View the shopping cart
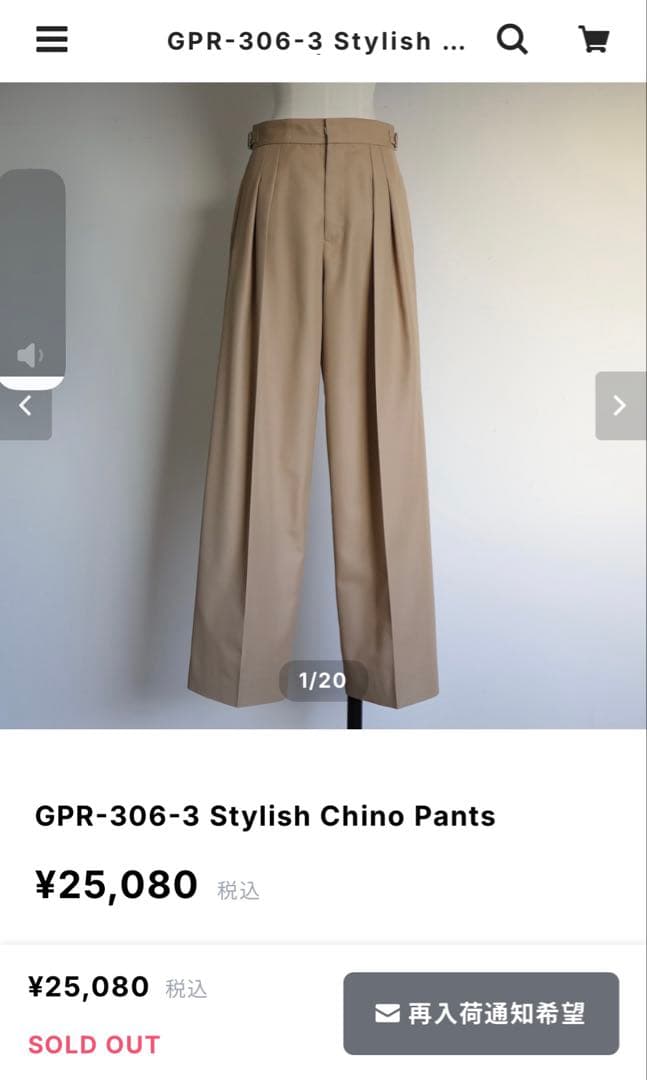 tap(594, 39)
